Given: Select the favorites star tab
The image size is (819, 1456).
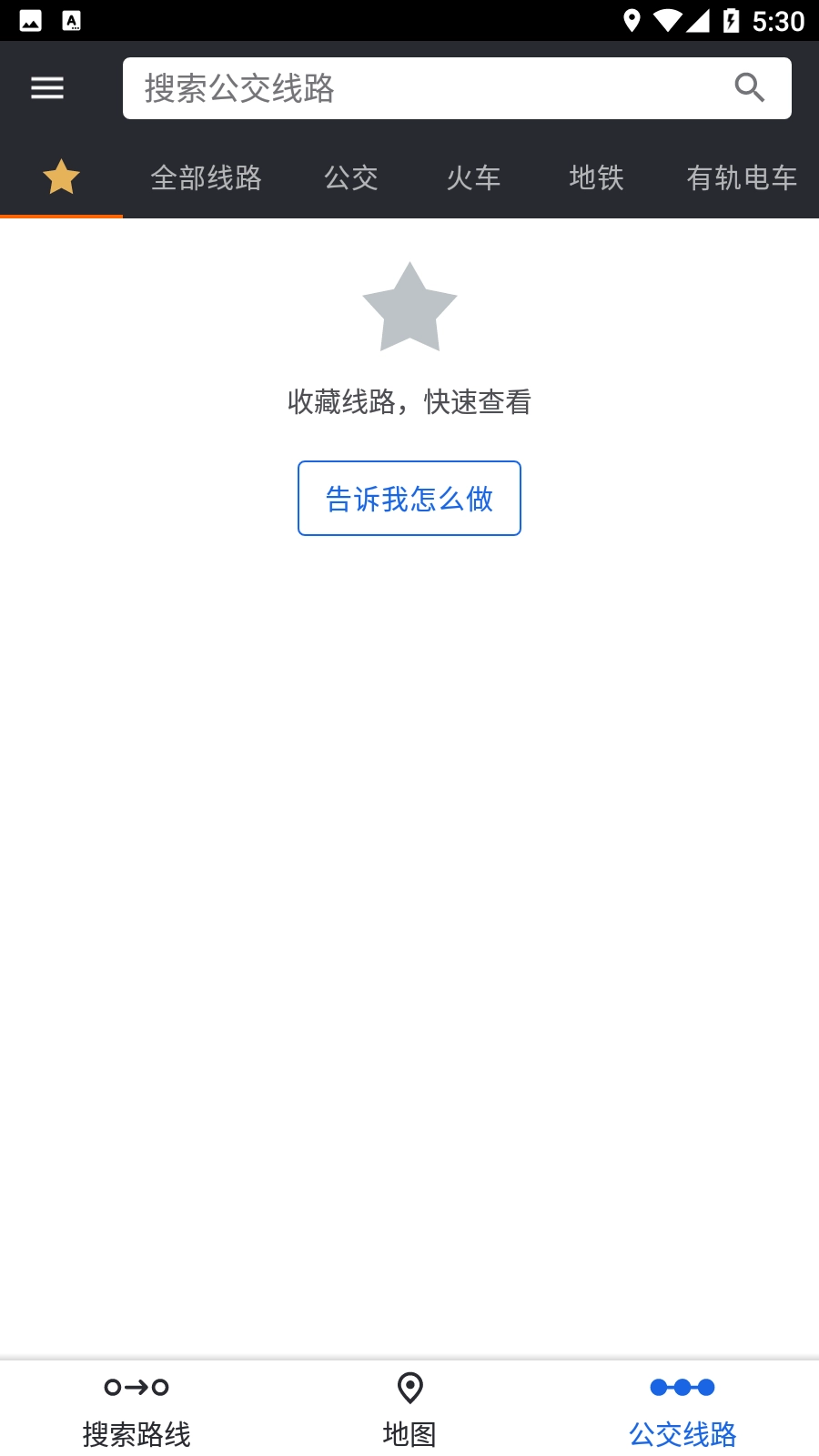Looking at the screenshot, I should pyautogui.click(x=61, y=177).
